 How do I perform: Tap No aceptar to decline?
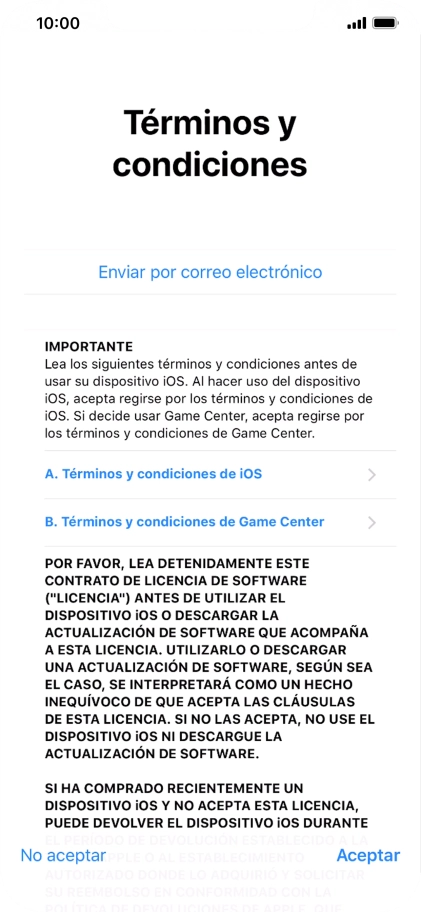pyautogui.click(x=63, y=855)
